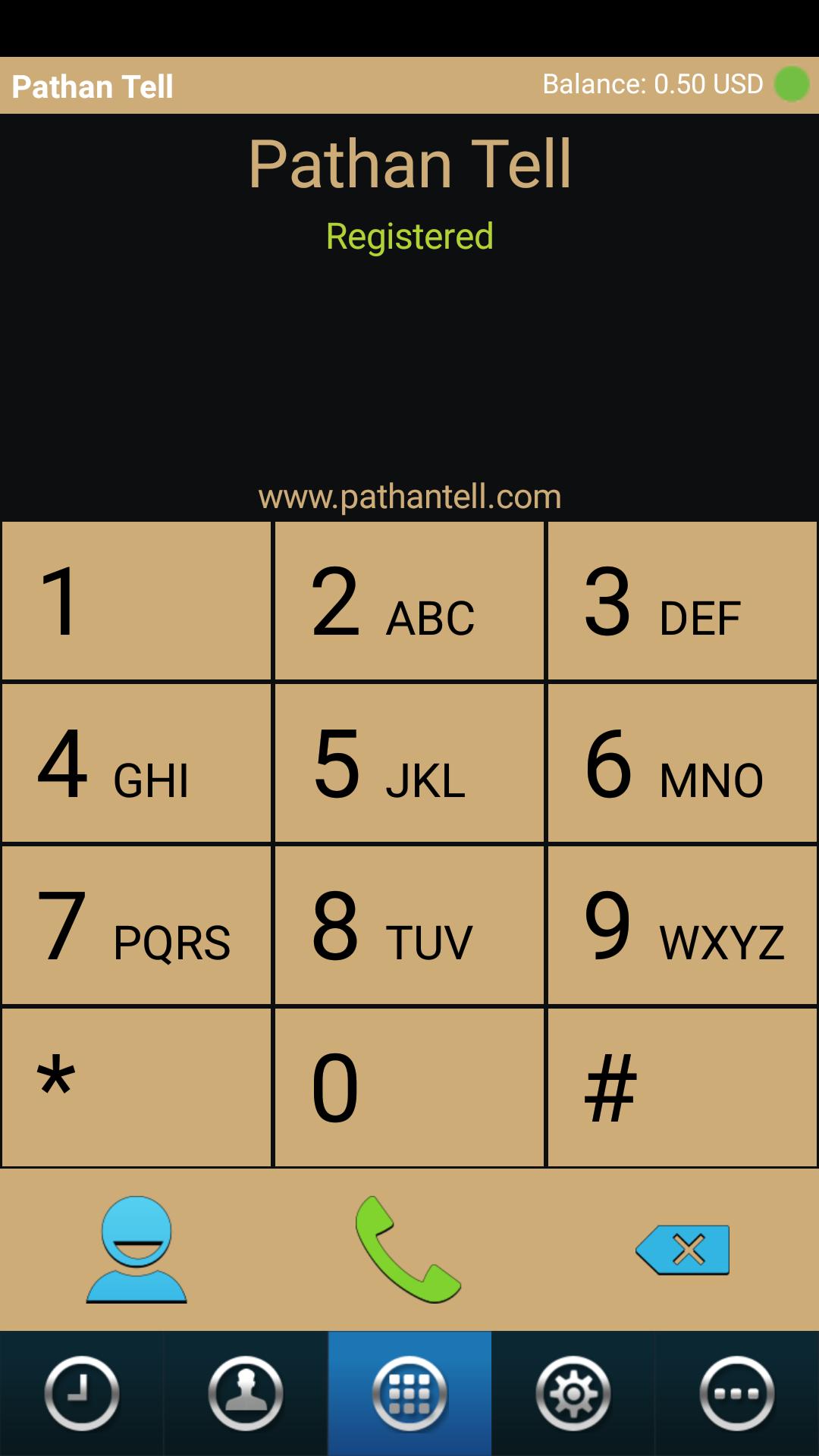The height and width of the screenshot is (1456, 819).
Task: Open the call history clock tab
Action: [81, 1394]
